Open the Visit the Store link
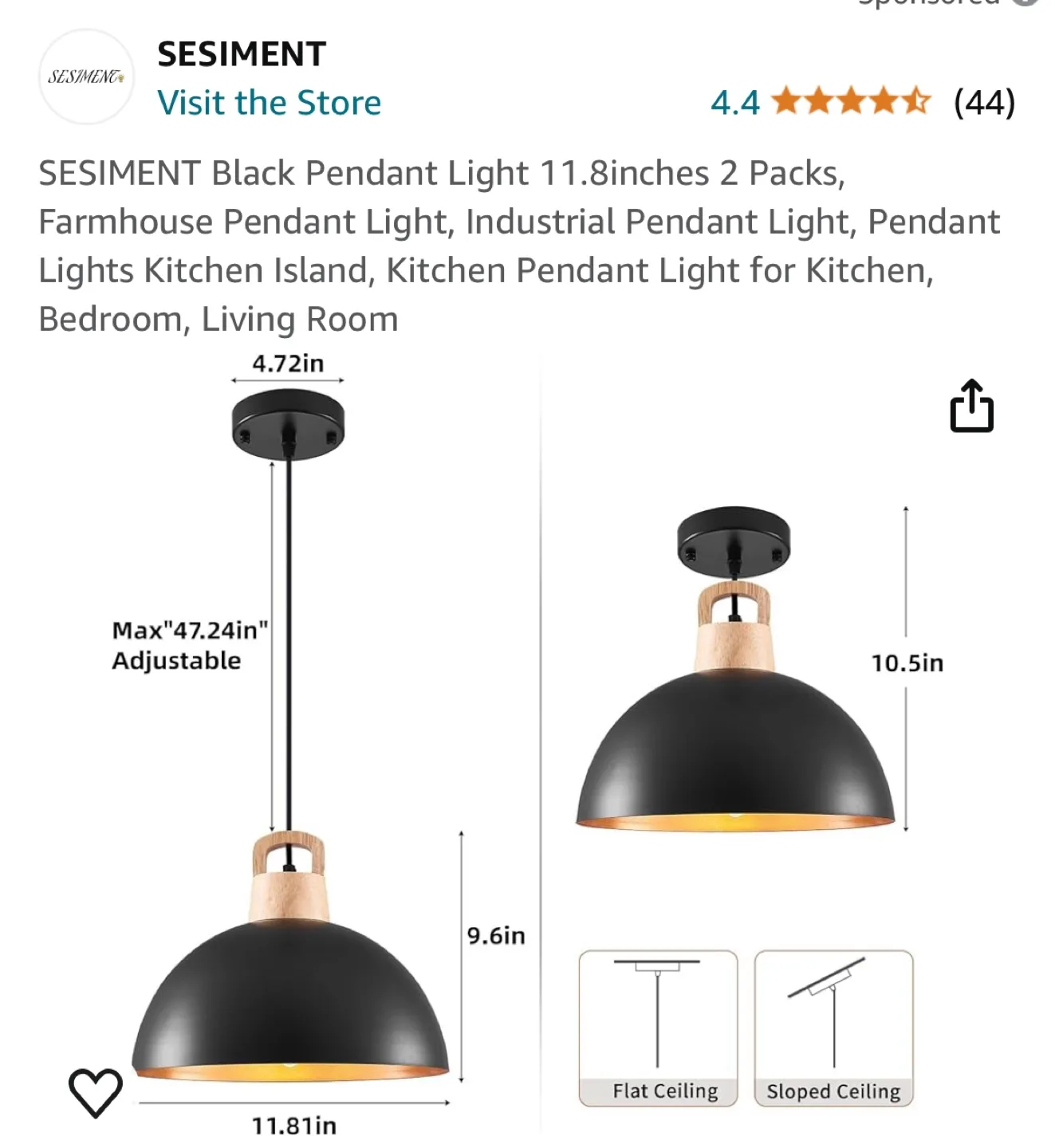Screen dimensions: 1055x1148 tap(270, 102)
